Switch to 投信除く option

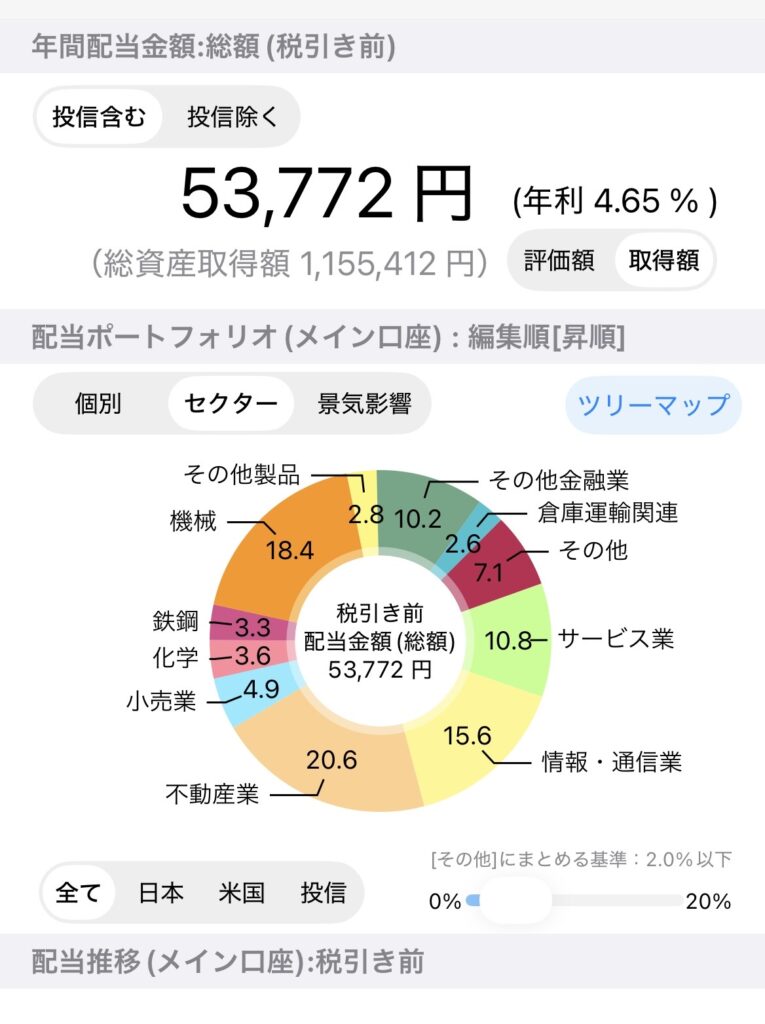[232, 117]
